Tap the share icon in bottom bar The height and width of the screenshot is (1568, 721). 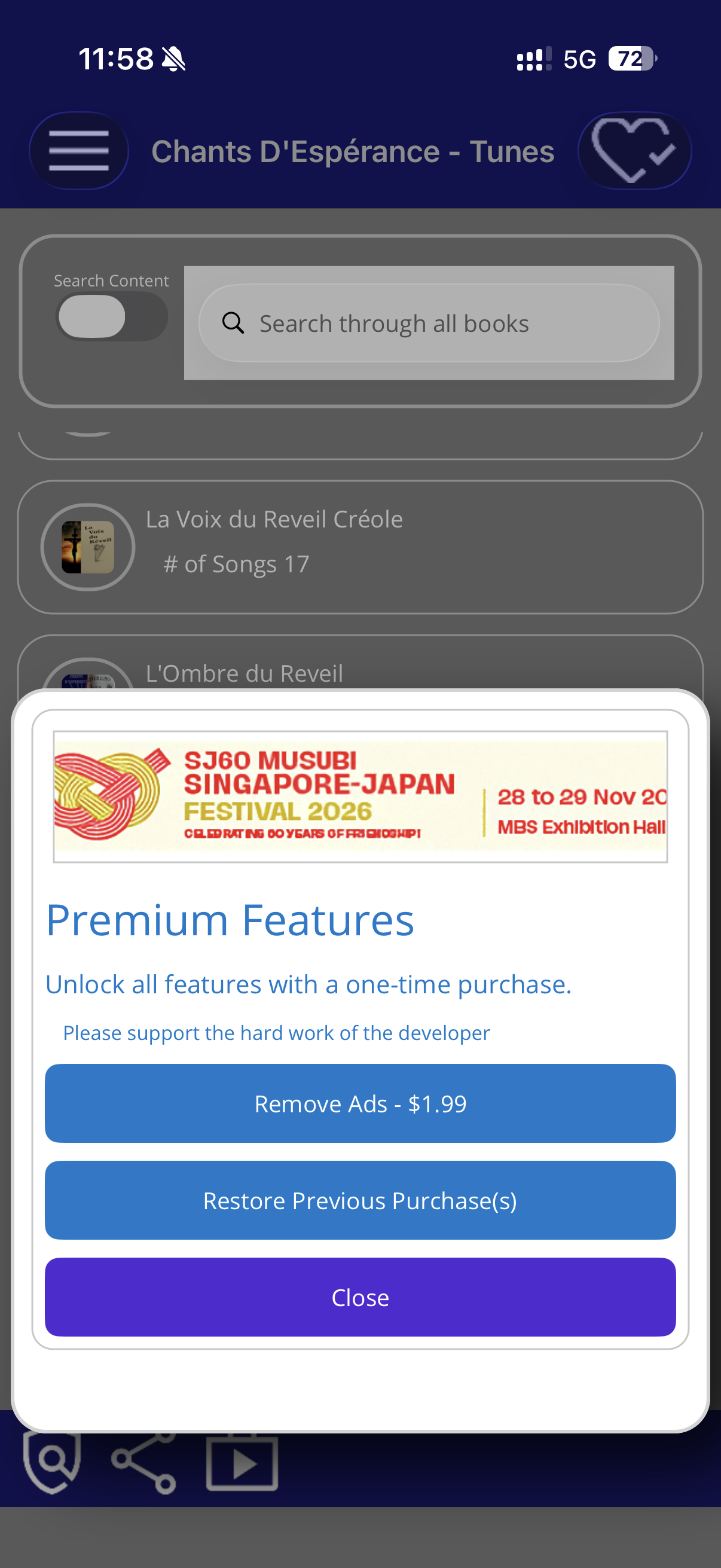coord(144,1463)
